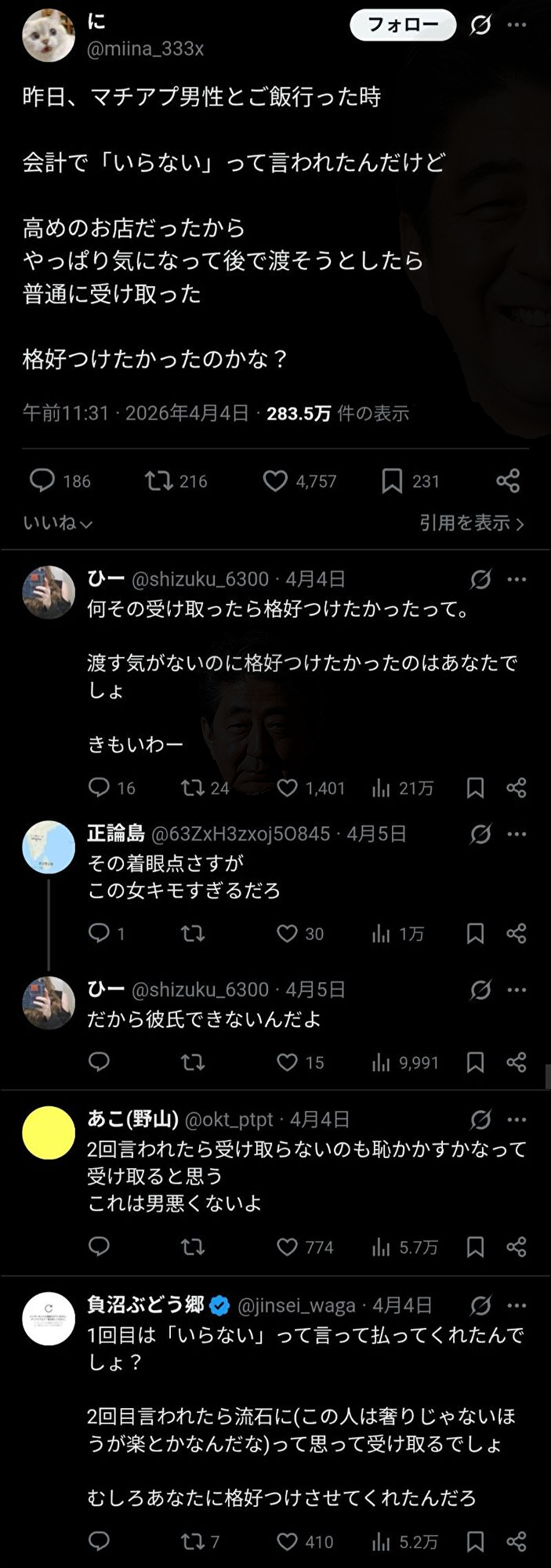Like the main post with 4,757 likes
Viewport: 551px width, 1568px height.
coord(274,481)
